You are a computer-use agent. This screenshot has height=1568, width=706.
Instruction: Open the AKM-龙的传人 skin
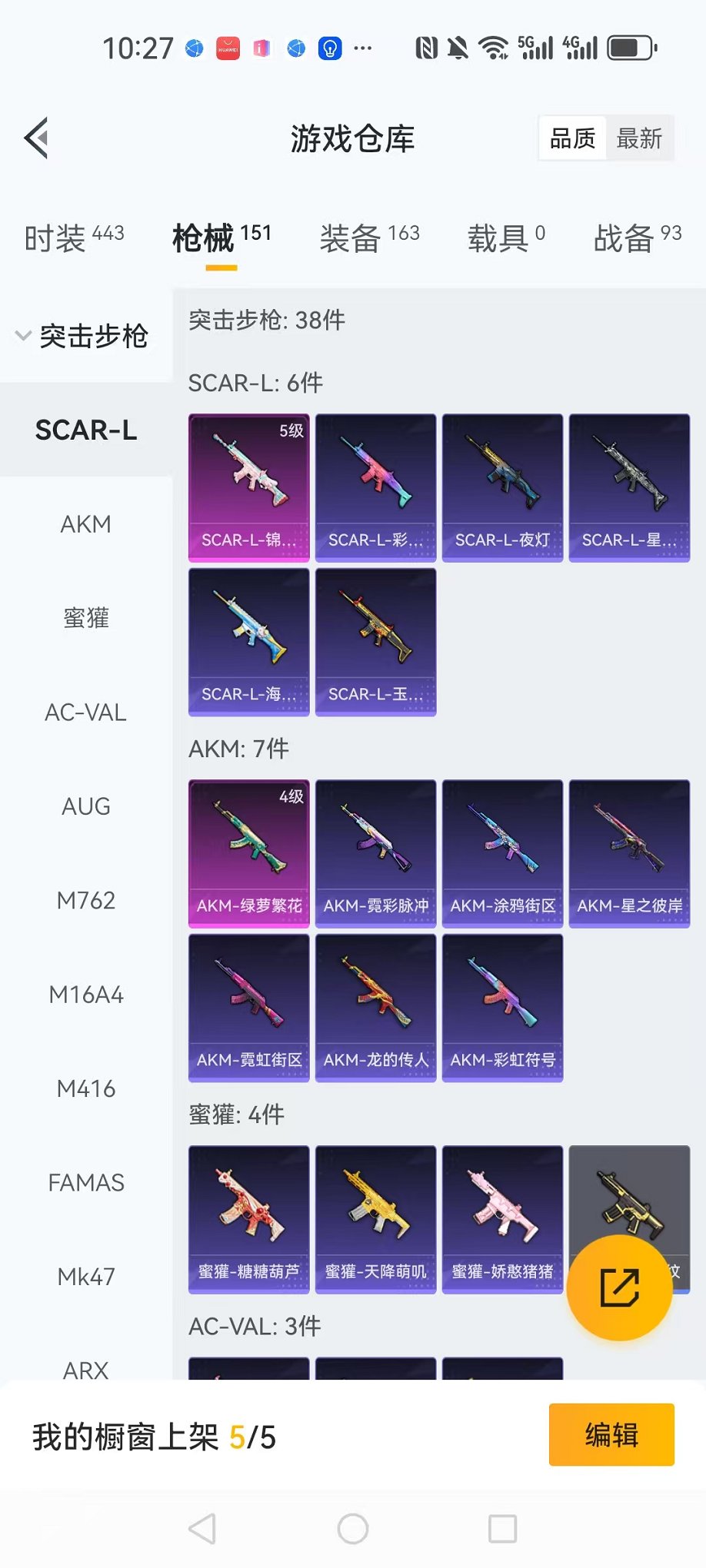click(x=375, y=1007)
